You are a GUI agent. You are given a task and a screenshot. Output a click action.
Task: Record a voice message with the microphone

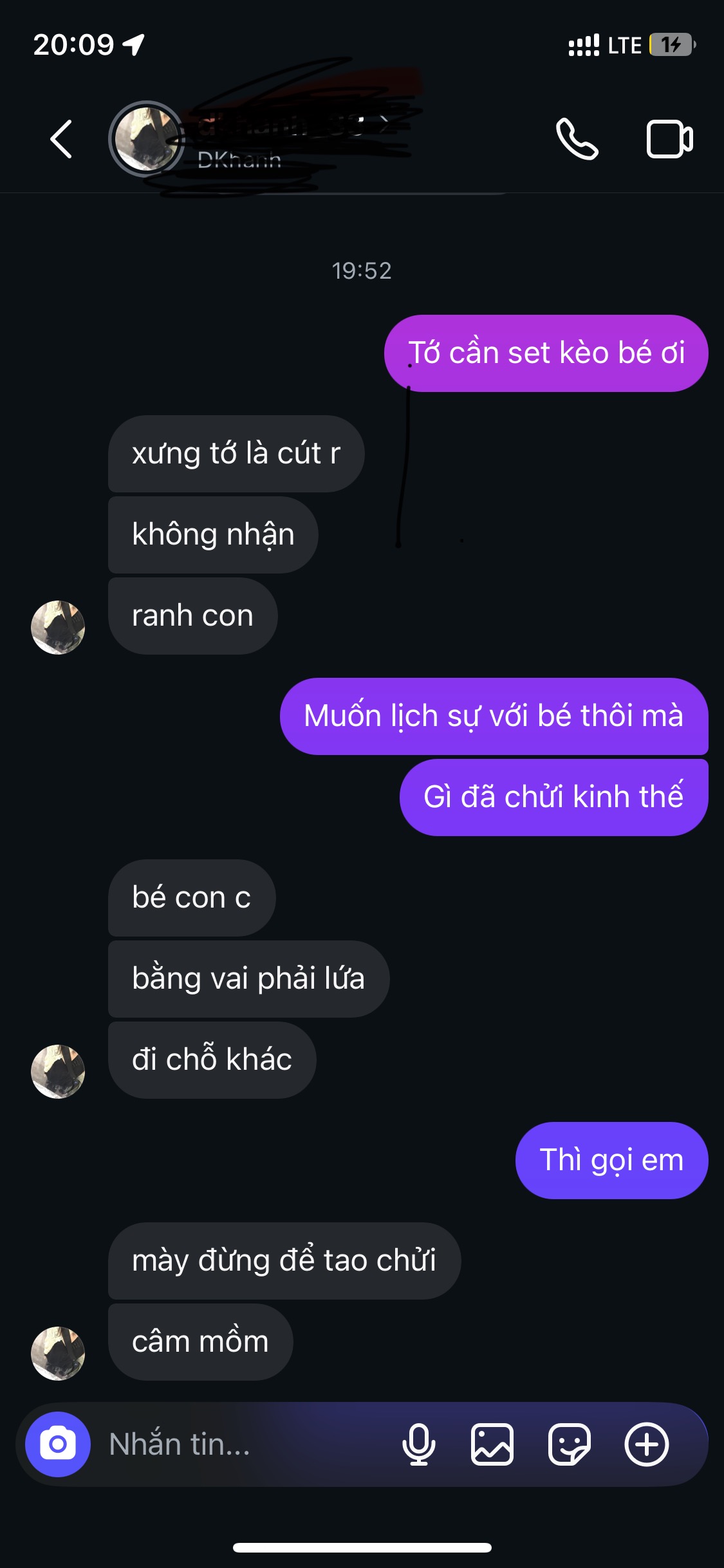click(419, 1444)
